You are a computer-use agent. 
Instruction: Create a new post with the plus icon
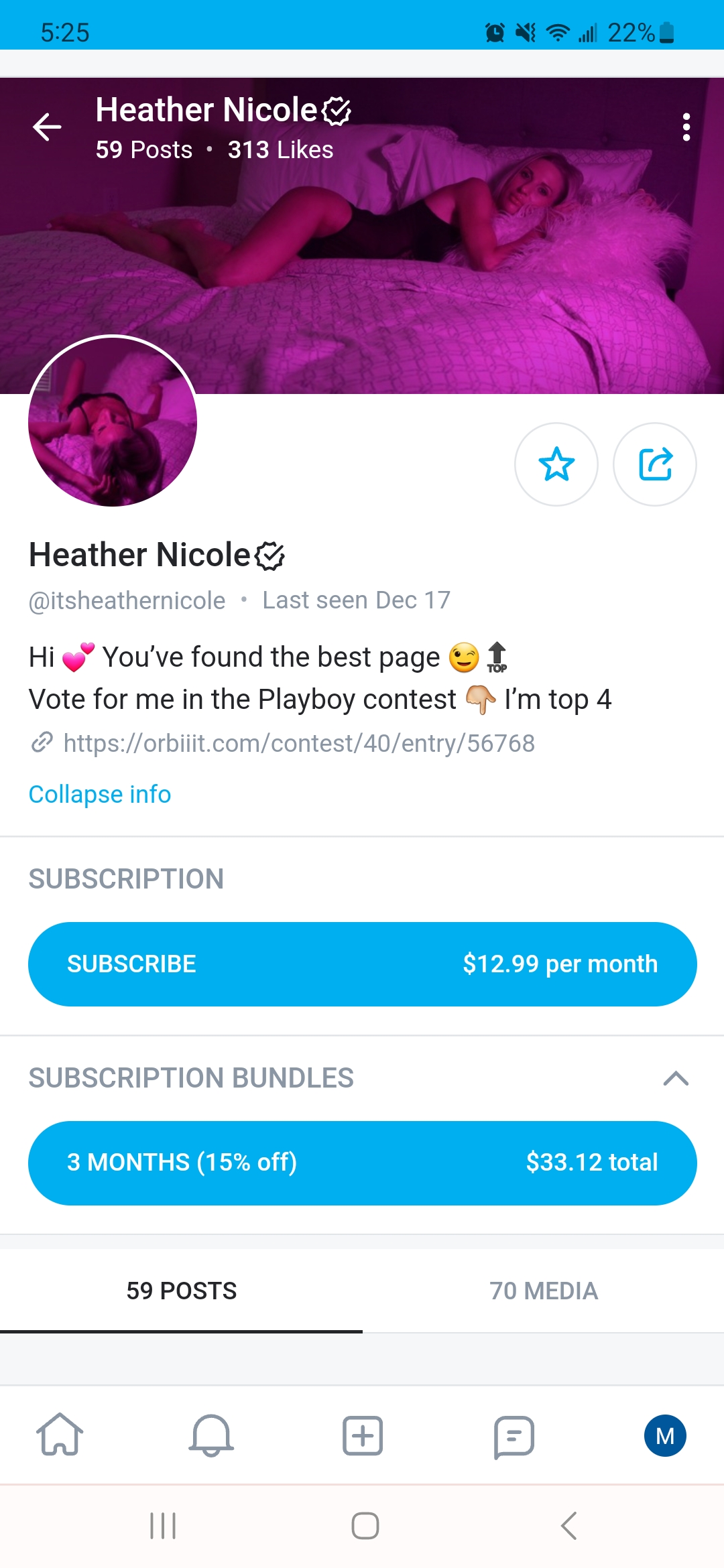tap(363, 1435)
